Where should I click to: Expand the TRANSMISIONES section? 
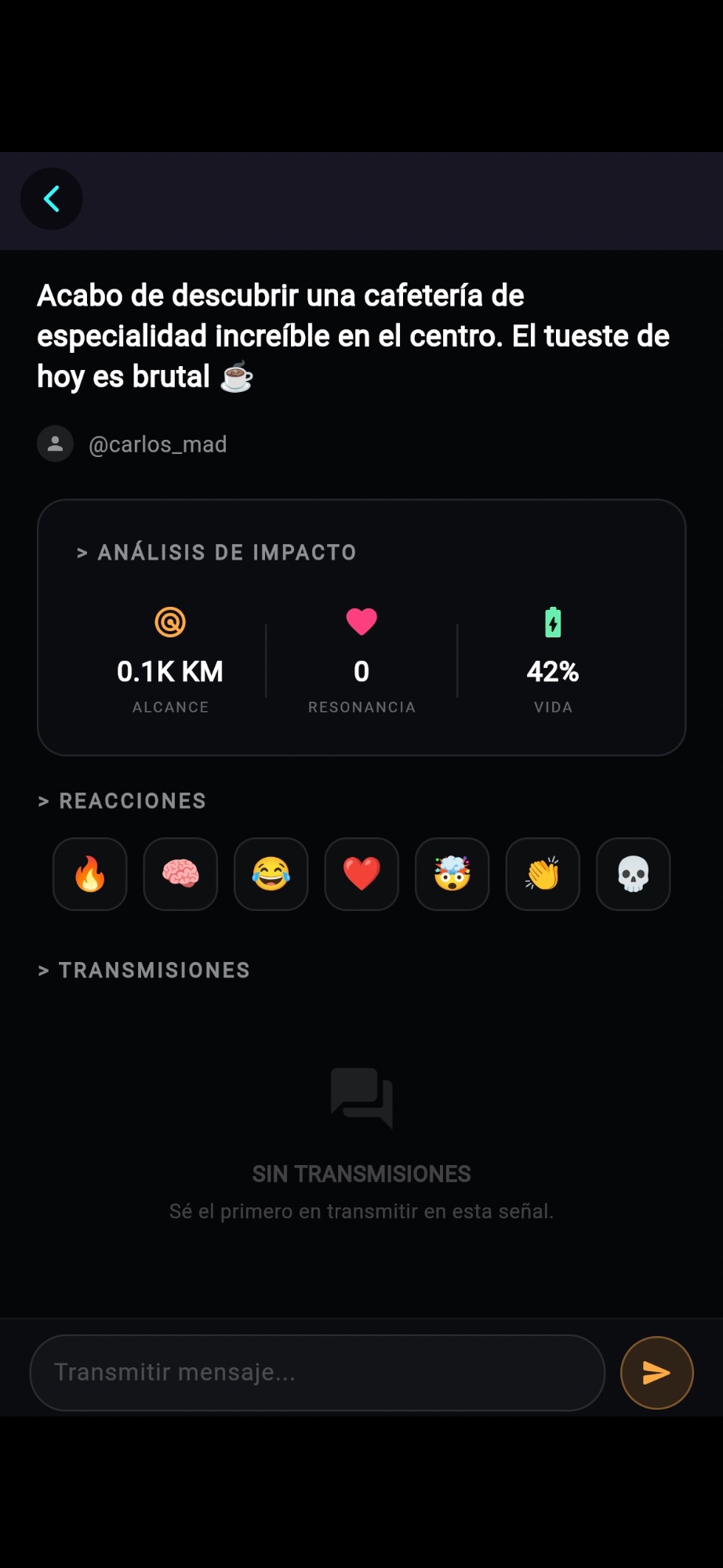(143, 970)
